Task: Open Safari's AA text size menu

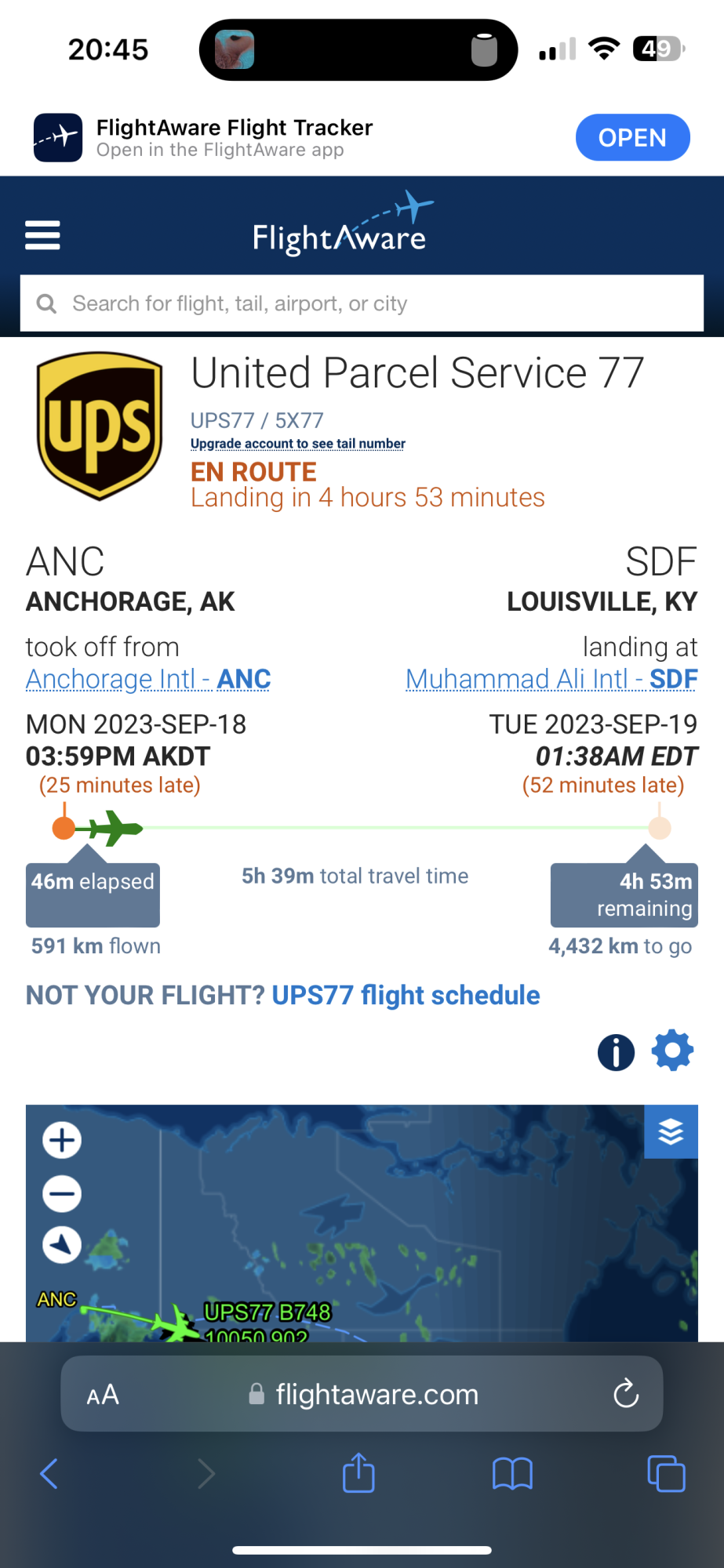Action: [x=103, y=1395]
